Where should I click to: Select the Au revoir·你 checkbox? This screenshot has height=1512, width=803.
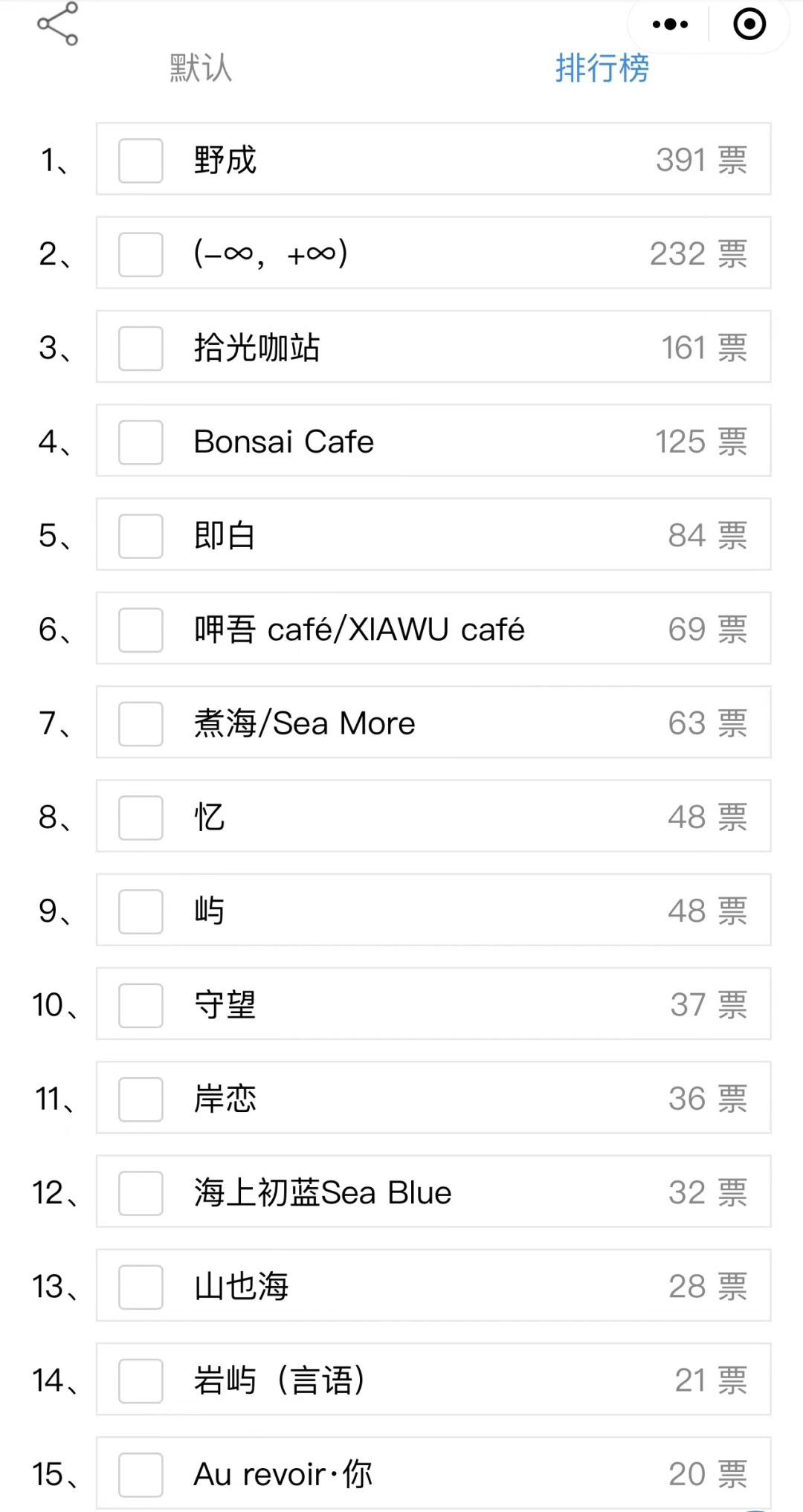pos(141,1474)
